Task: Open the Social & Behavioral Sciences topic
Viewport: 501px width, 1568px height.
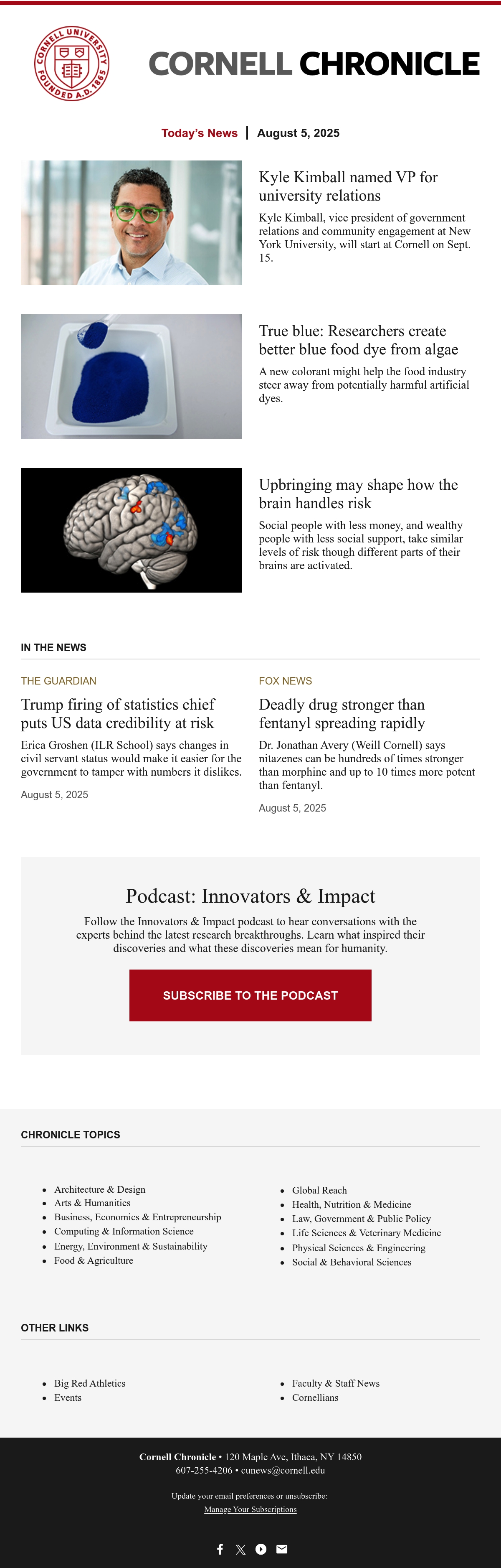Action: [x=352, y=1262]
